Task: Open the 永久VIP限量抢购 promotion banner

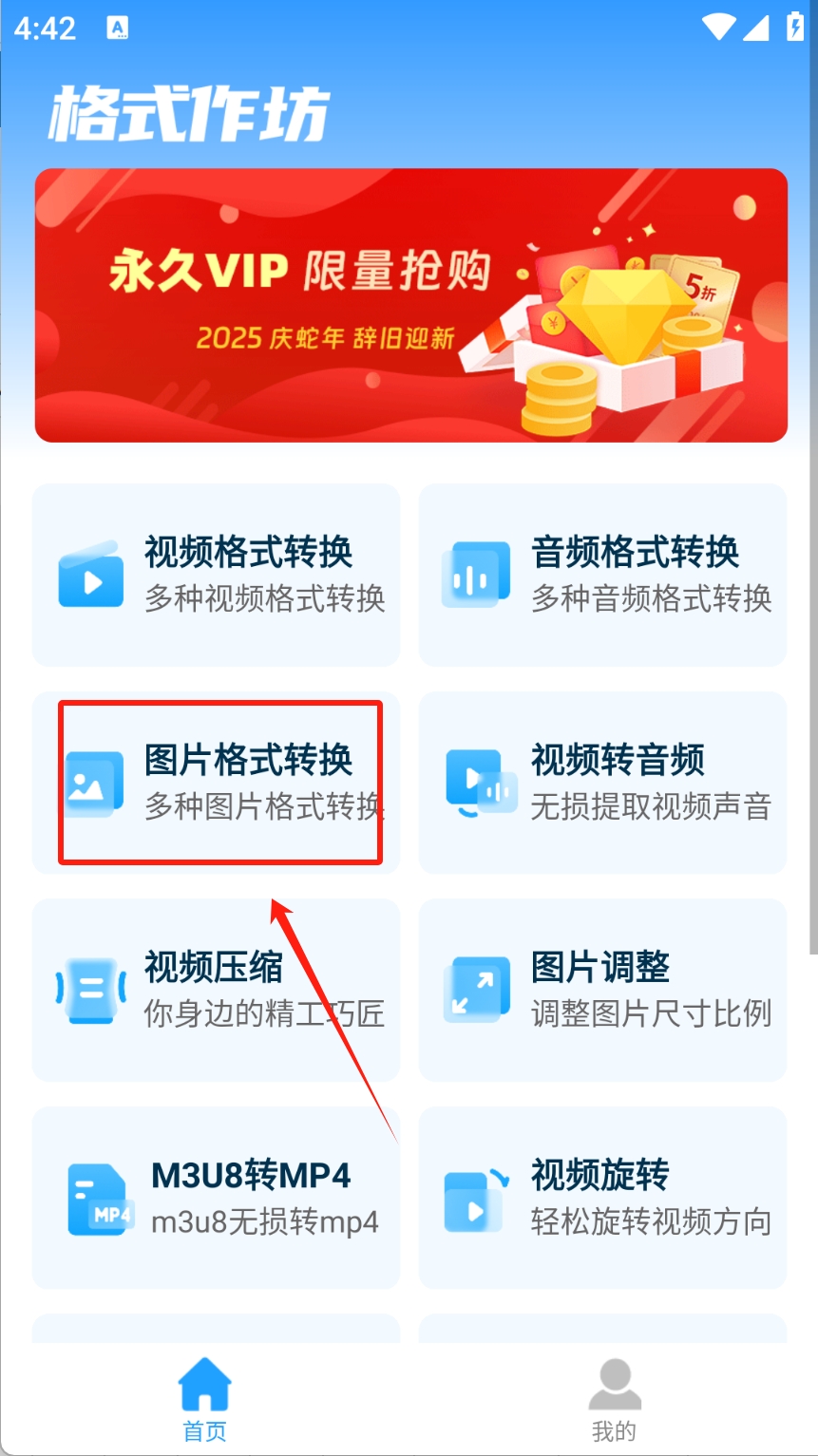Action: pos(410,305)
